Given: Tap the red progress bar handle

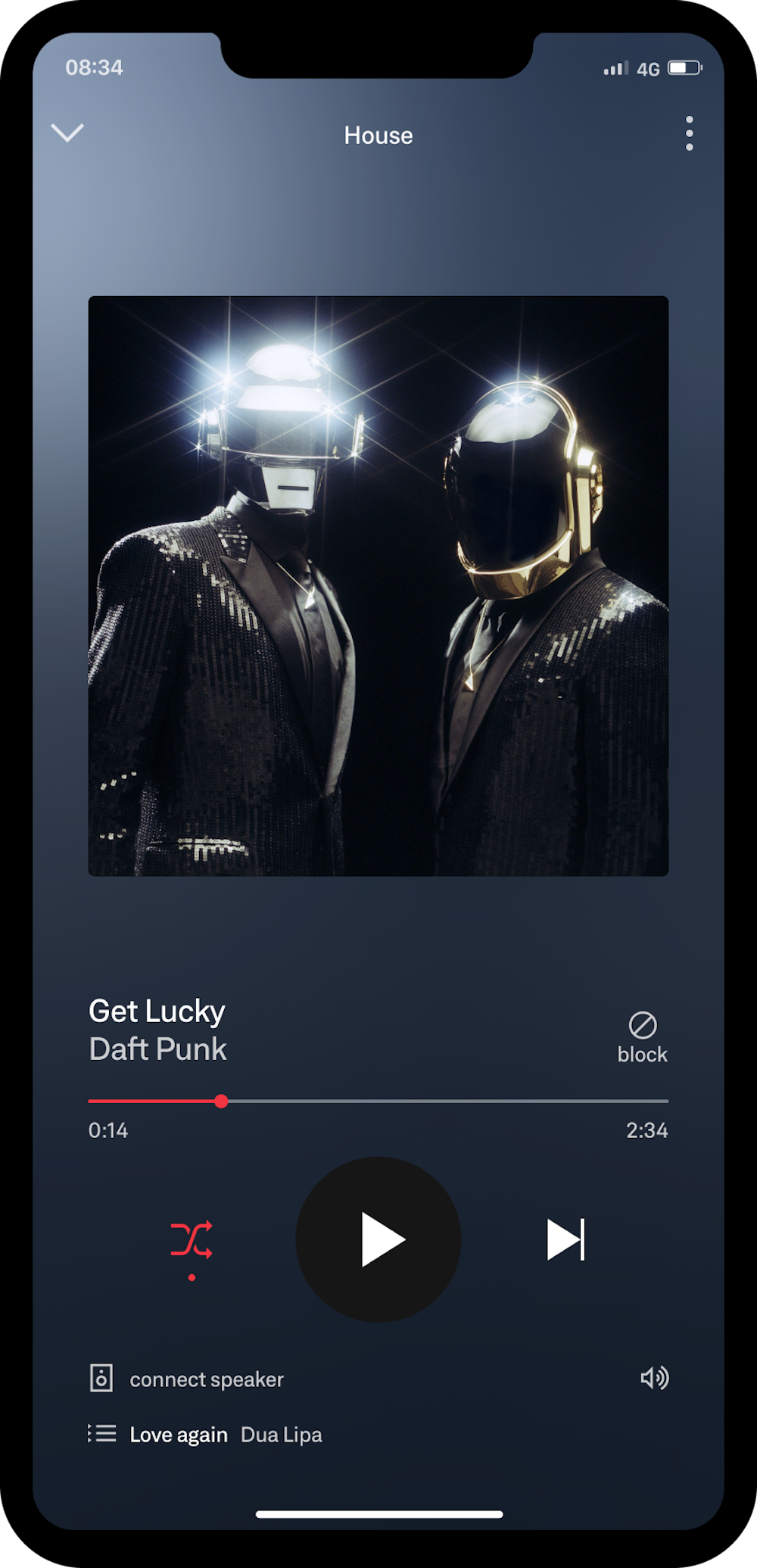Looking at the screenshot, I should tap(221, 1101).
